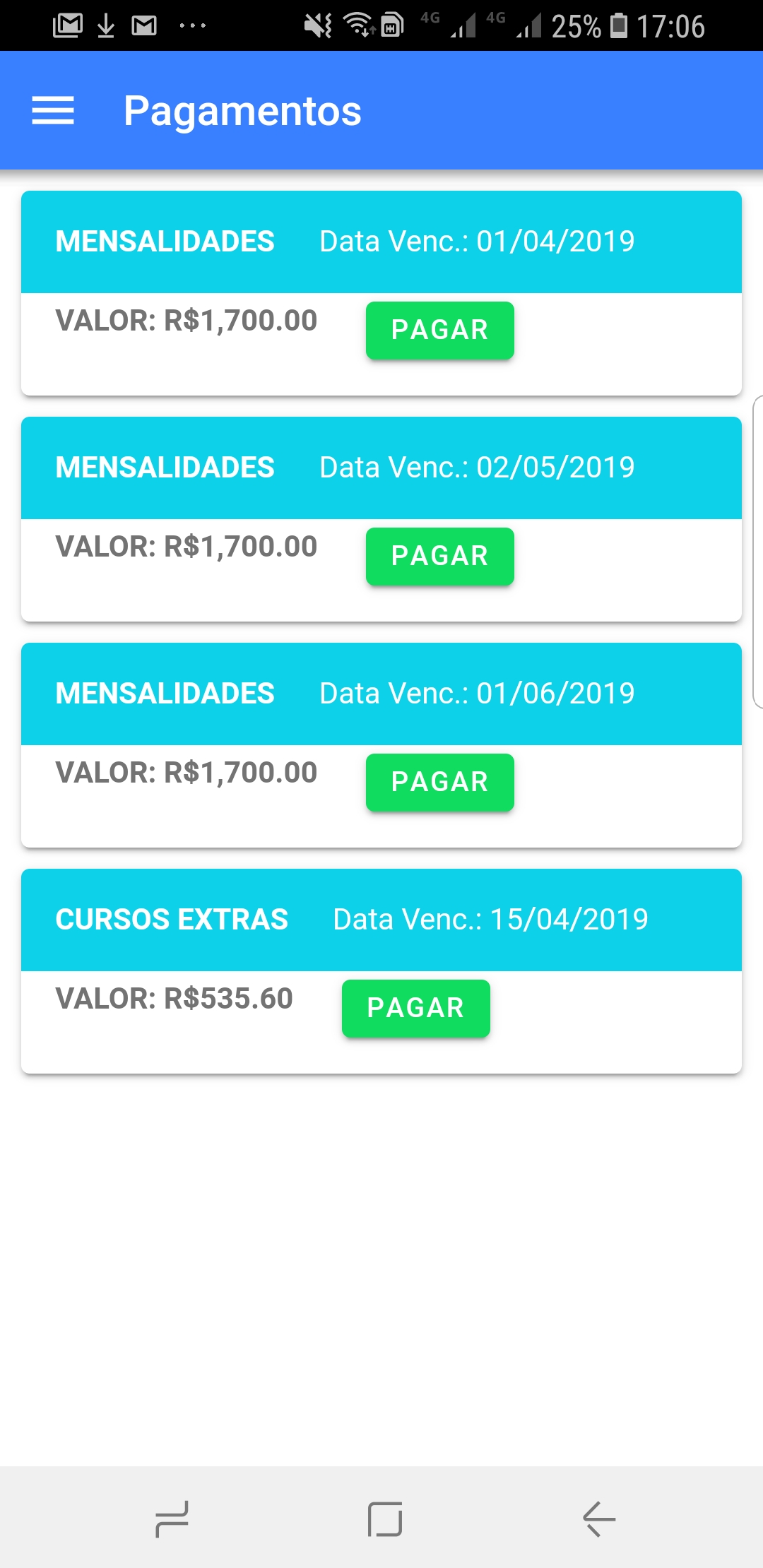Image resolution: width=763 pixels, height=1568 pixels.
Task: Tap PAGAR for Mensalidades due 02/05/2019
Action: (439, 557)
